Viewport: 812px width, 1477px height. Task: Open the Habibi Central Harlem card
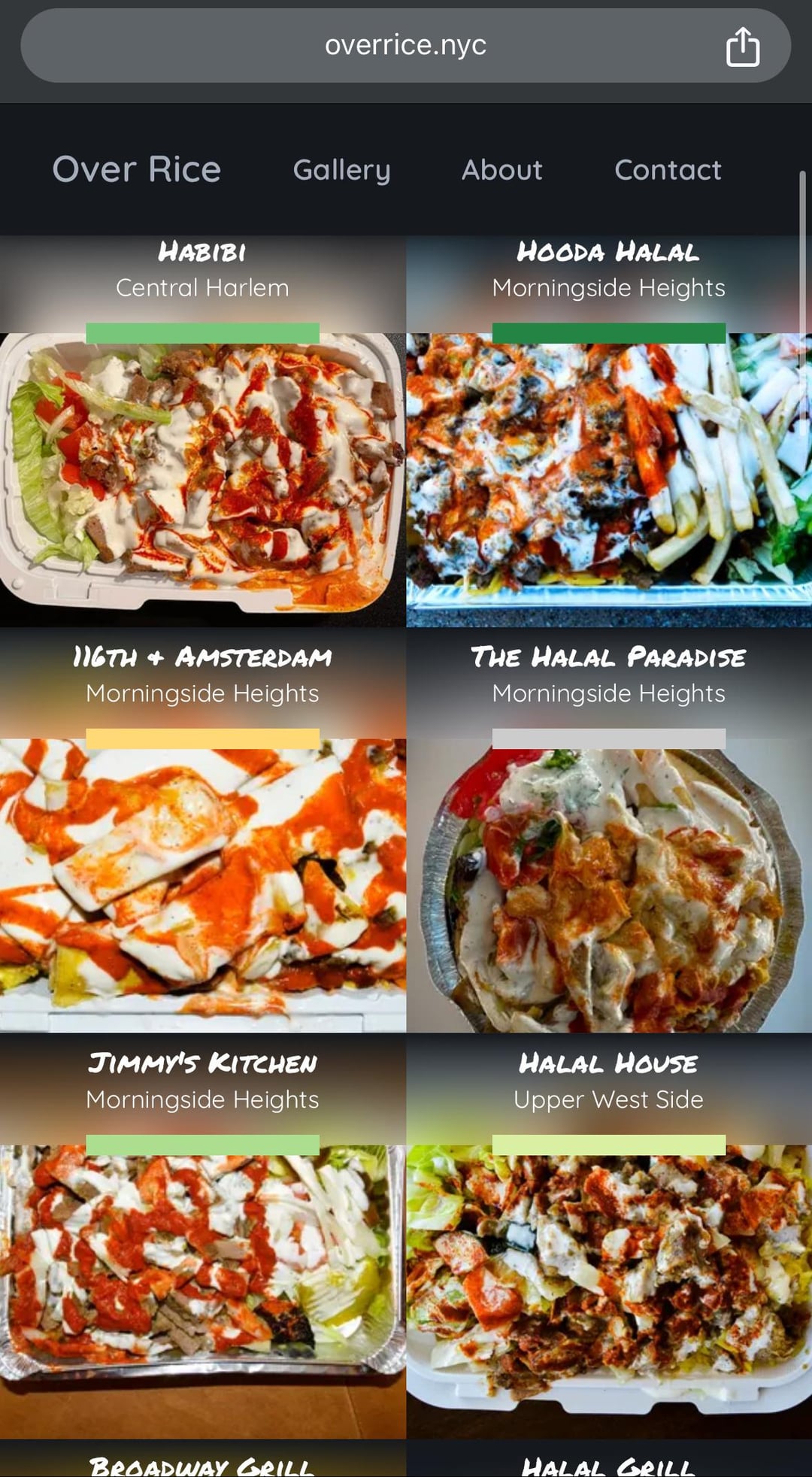click(x=202, y=466)
